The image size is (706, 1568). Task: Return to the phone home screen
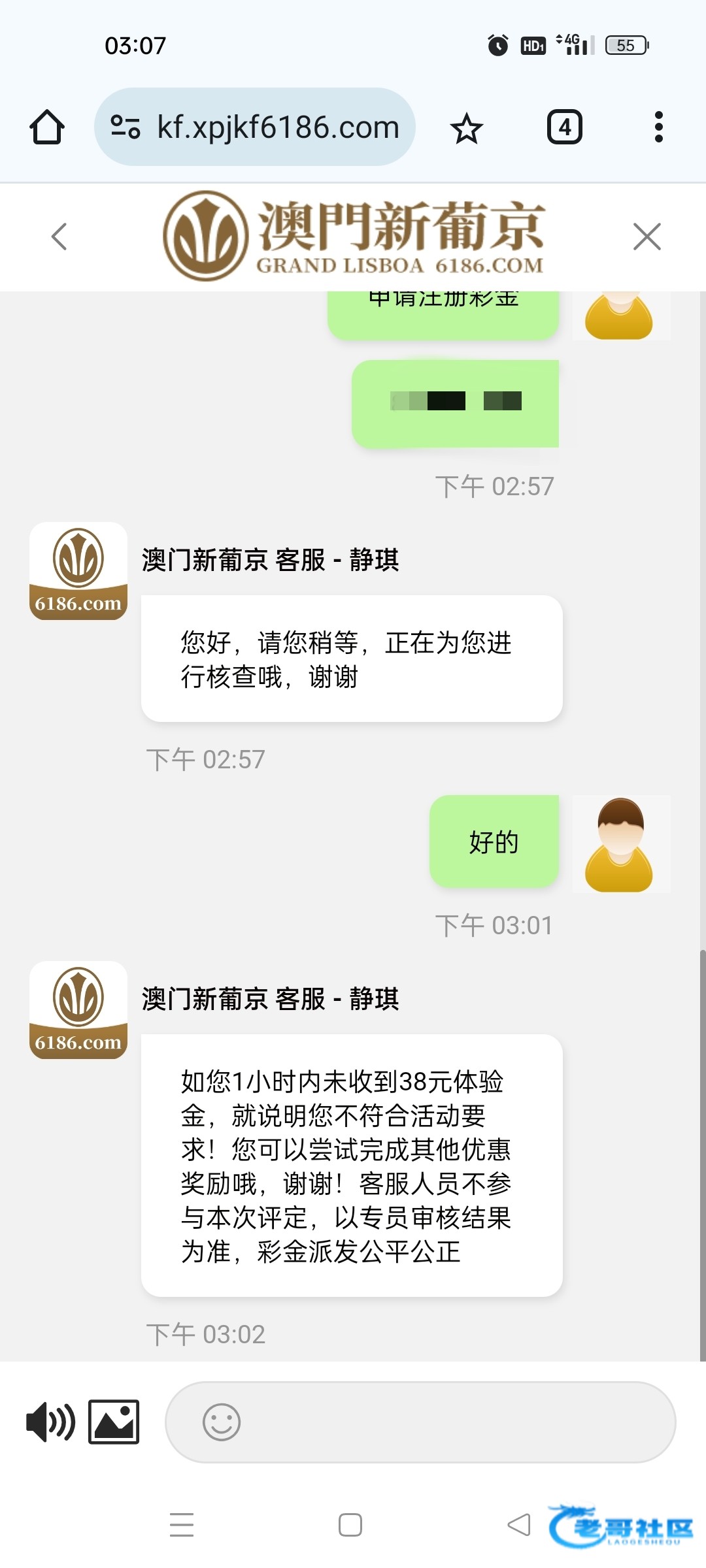click(x=350, y=1525)
